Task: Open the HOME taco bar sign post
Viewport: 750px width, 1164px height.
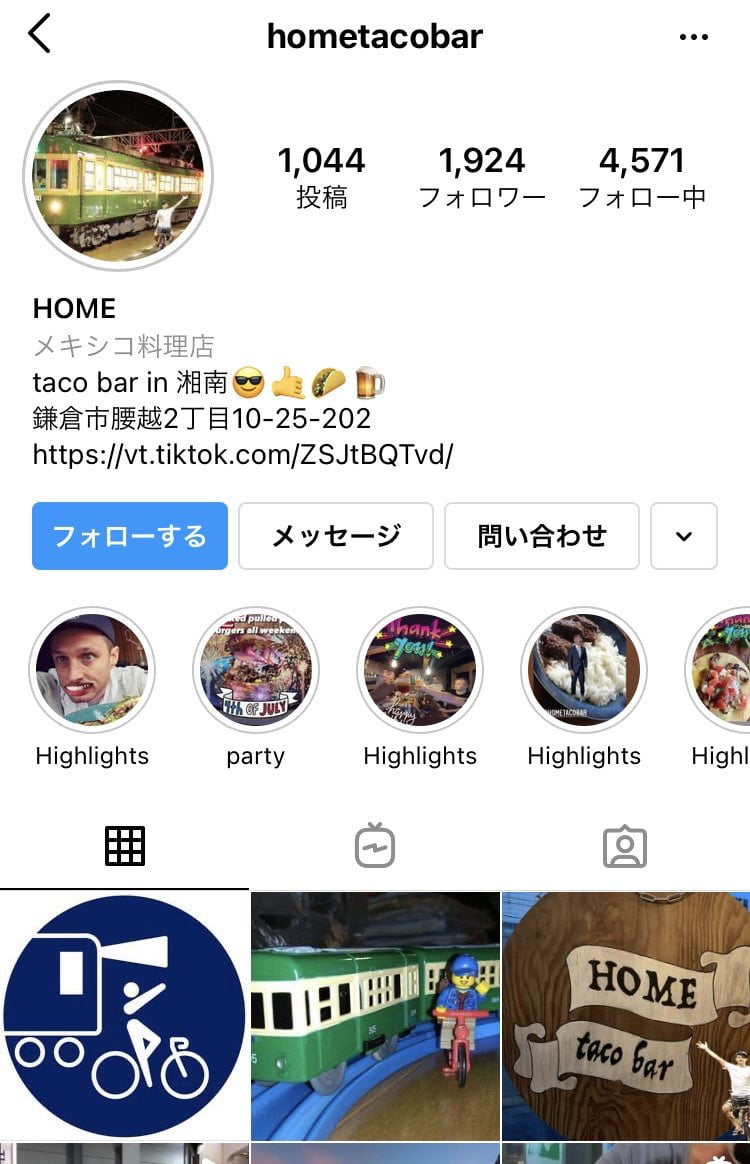Action: [x=626, y=1015]
